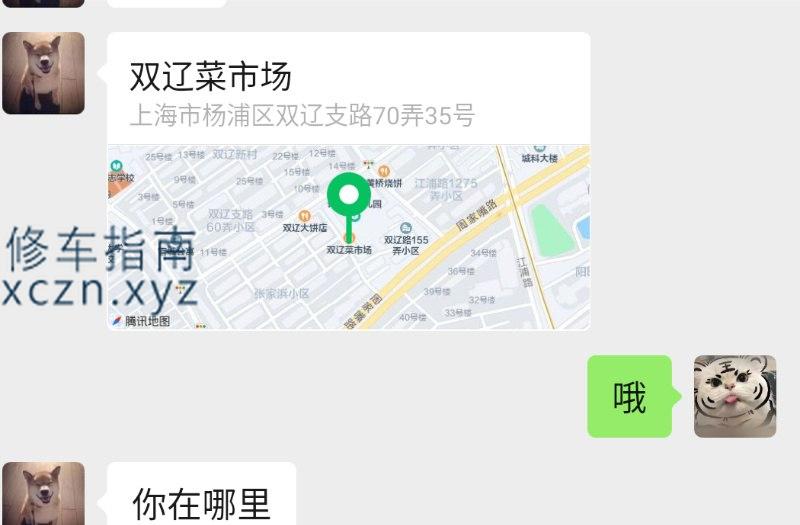This screenshot has height=525, width=800.
Task: Open the 双辽菜市场 location card
Action: (x=348, y=180)
